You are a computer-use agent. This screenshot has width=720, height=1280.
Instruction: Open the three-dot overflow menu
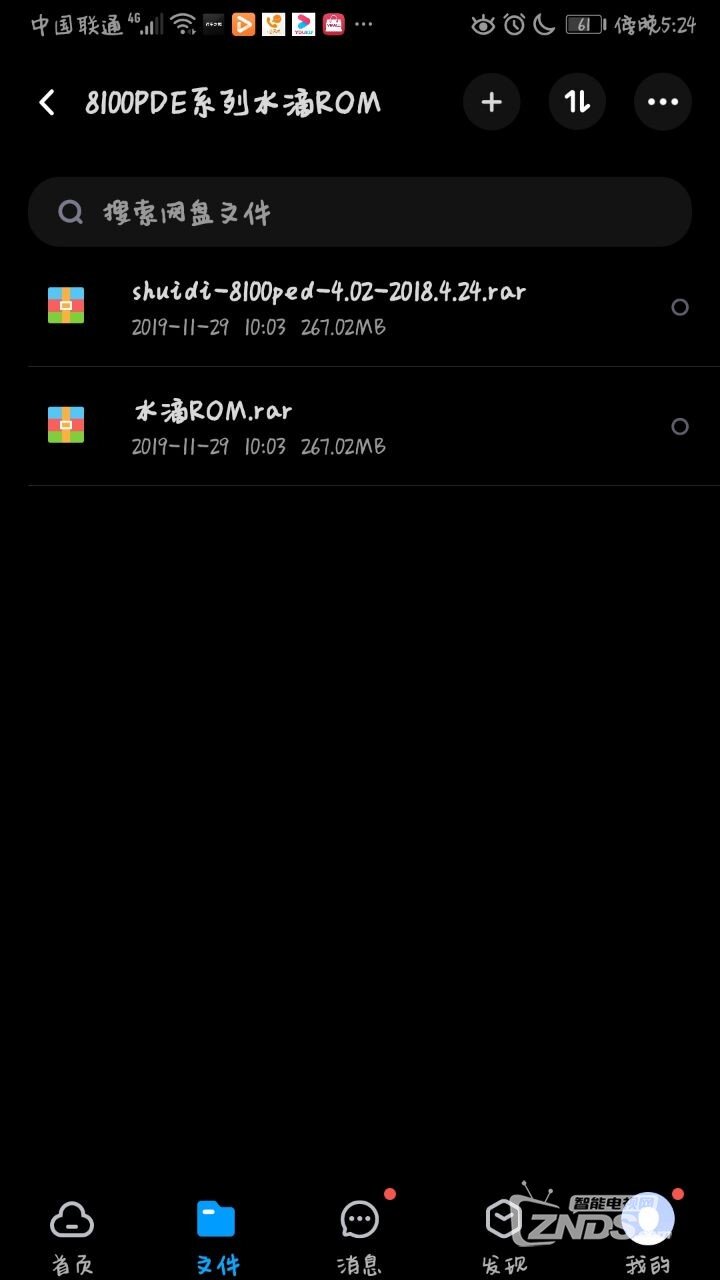point(663,102)
